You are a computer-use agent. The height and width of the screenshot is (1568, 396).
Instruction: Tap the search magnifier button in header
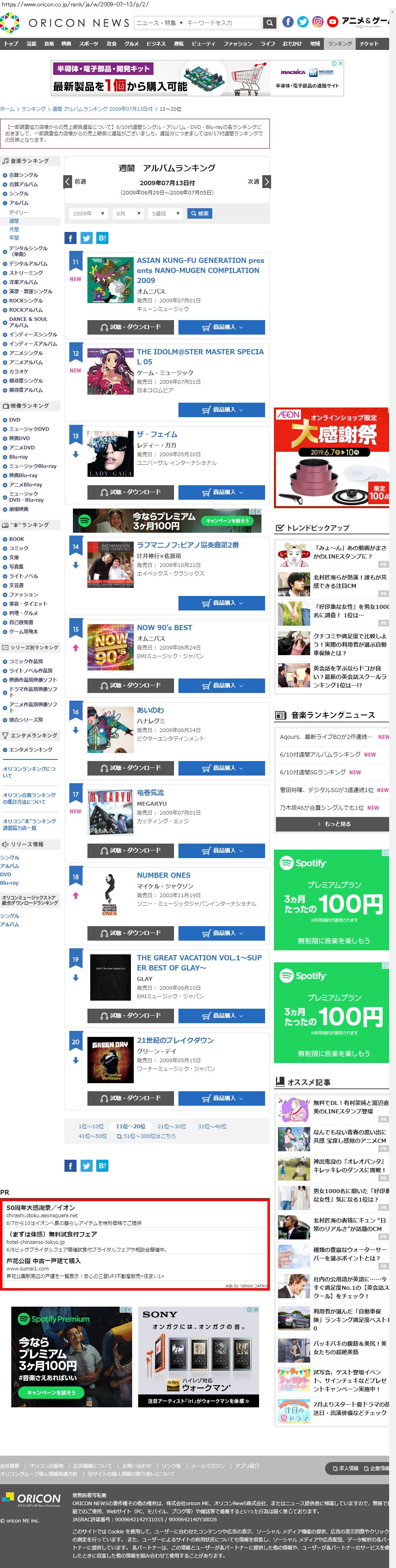click(x=269, y=23)
